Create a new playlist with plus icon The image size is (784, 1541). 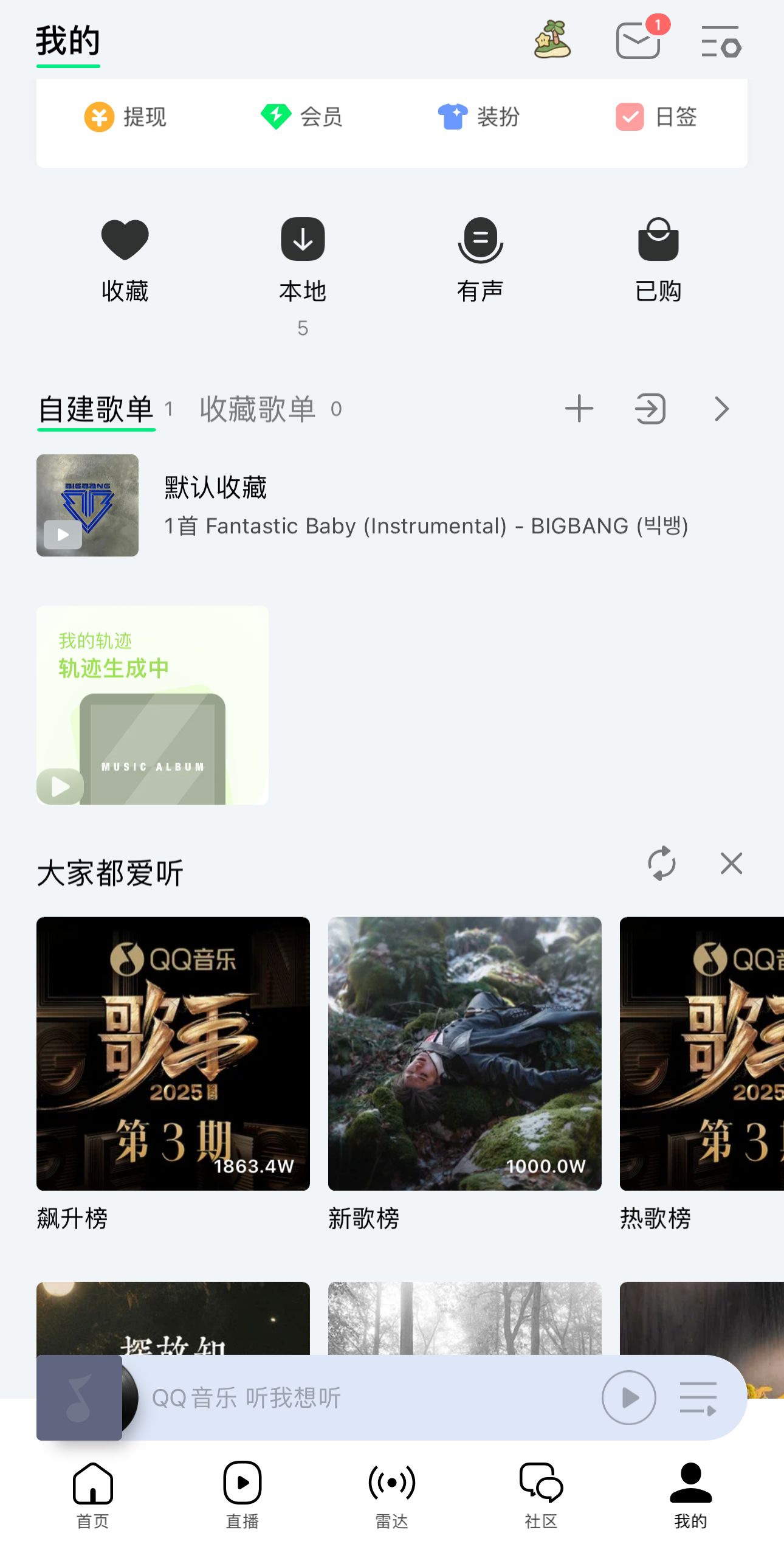(x=579, y=409)
